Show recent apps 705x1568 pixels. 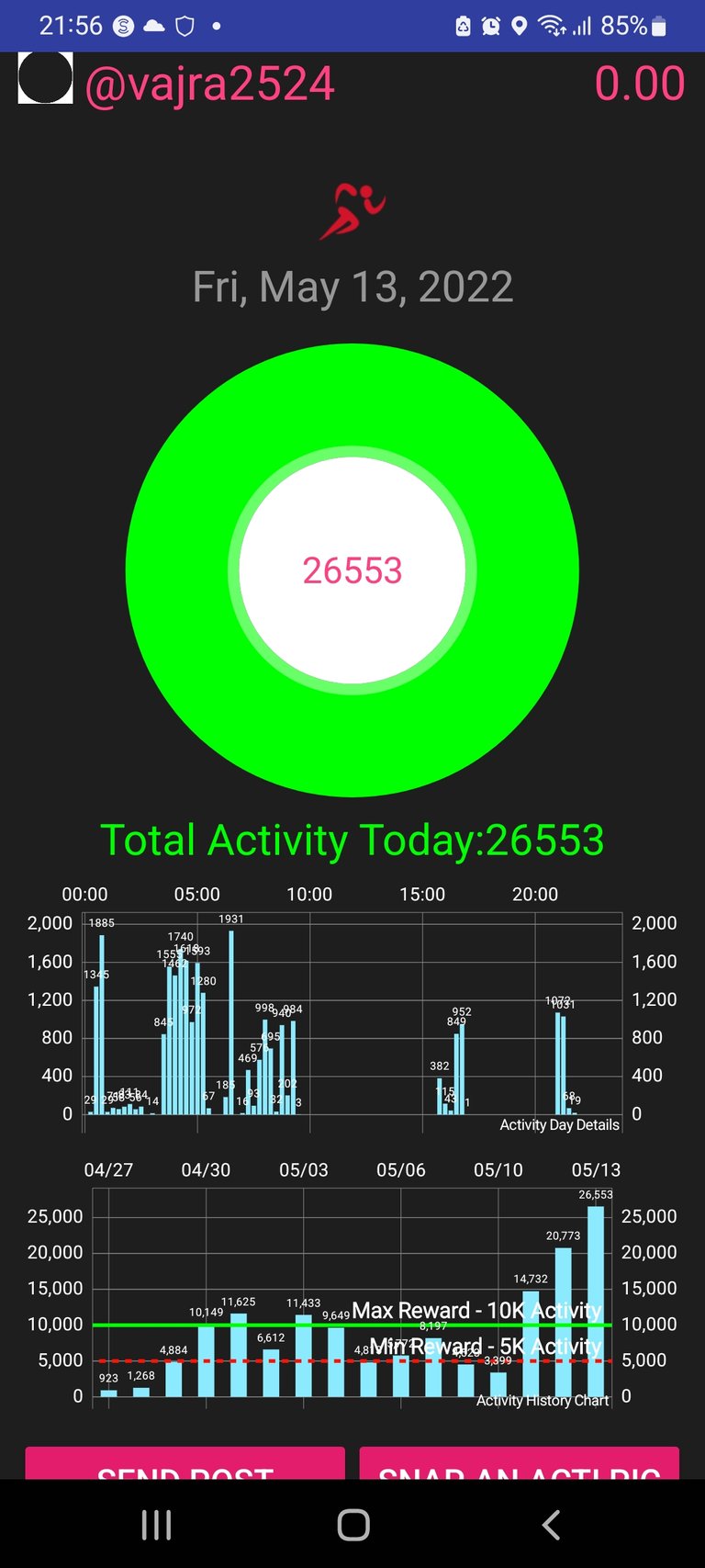click(x=157, y=1525)
